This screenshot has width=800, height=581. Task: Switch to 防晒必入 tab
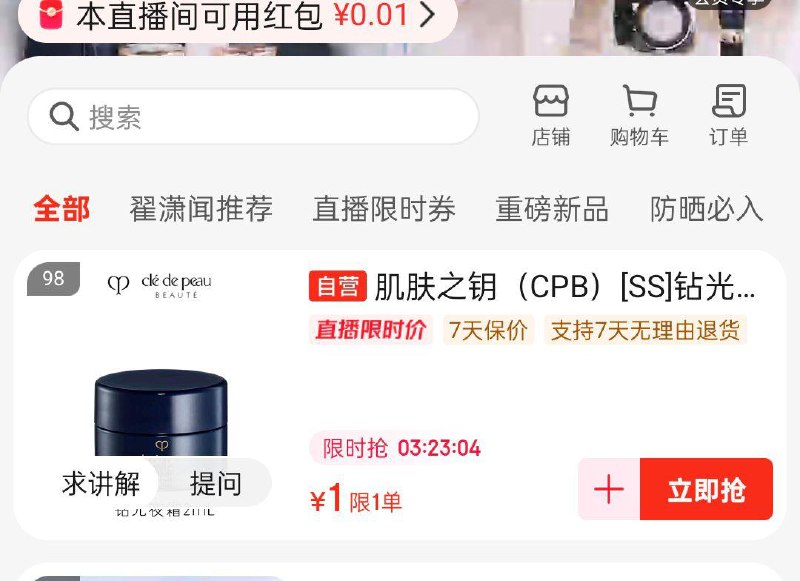[706, 209]
